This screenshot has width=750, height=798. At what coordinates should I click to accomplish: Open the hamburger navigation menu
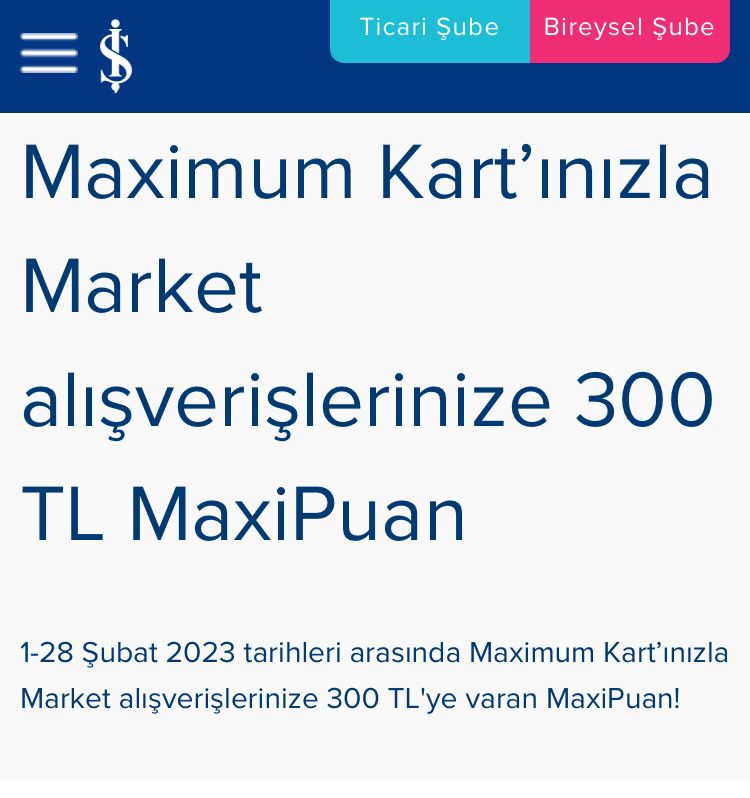point(48,54)
